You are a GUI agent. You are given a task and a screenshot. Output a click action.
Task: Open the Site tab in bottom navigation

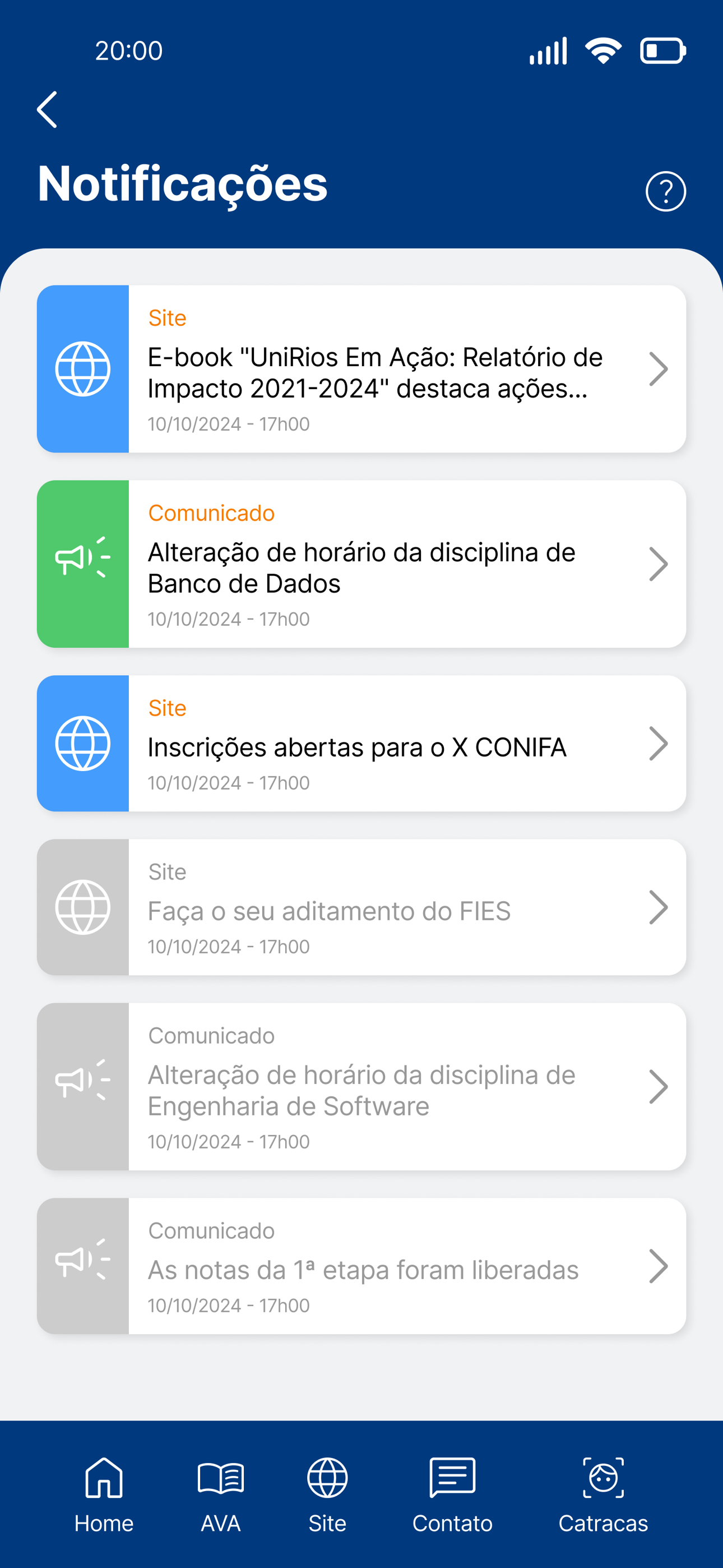coord(327,1495)
